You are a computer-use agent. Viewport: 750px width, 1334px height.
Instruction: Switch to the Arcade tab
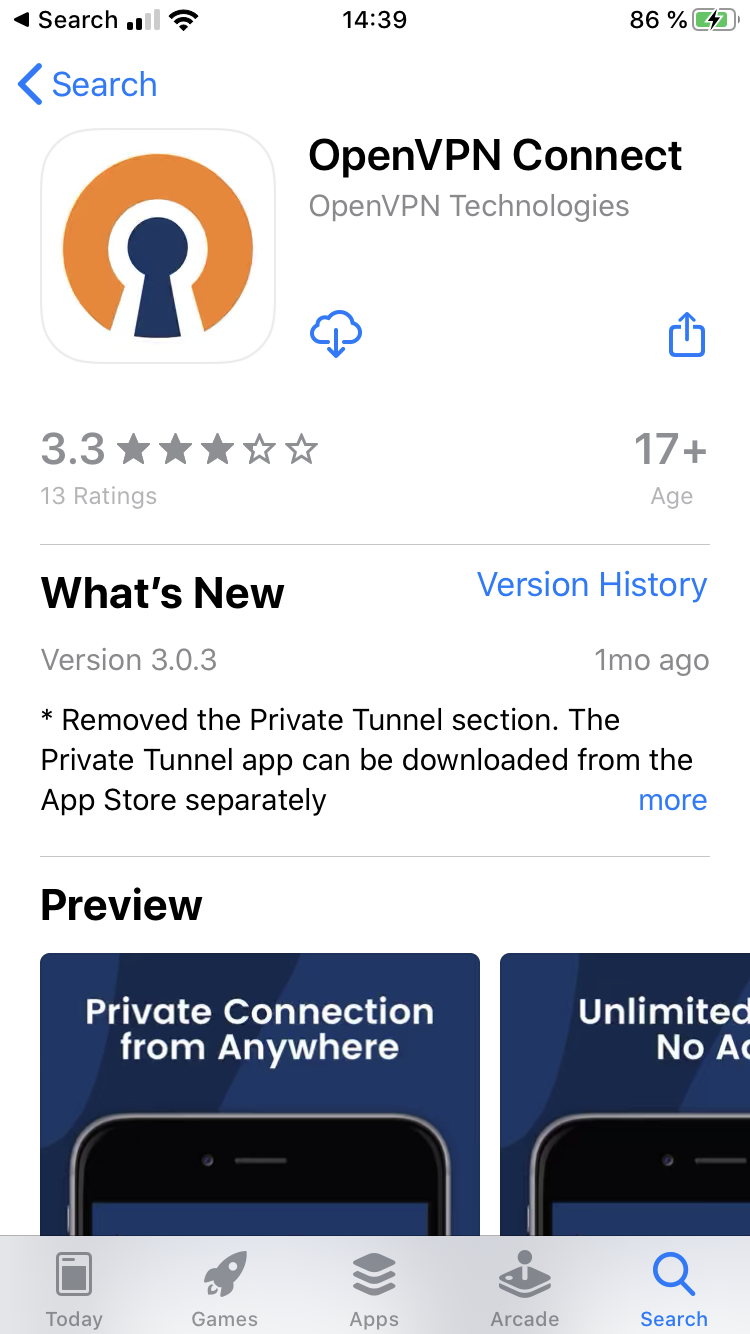[x=524, y=1290]
